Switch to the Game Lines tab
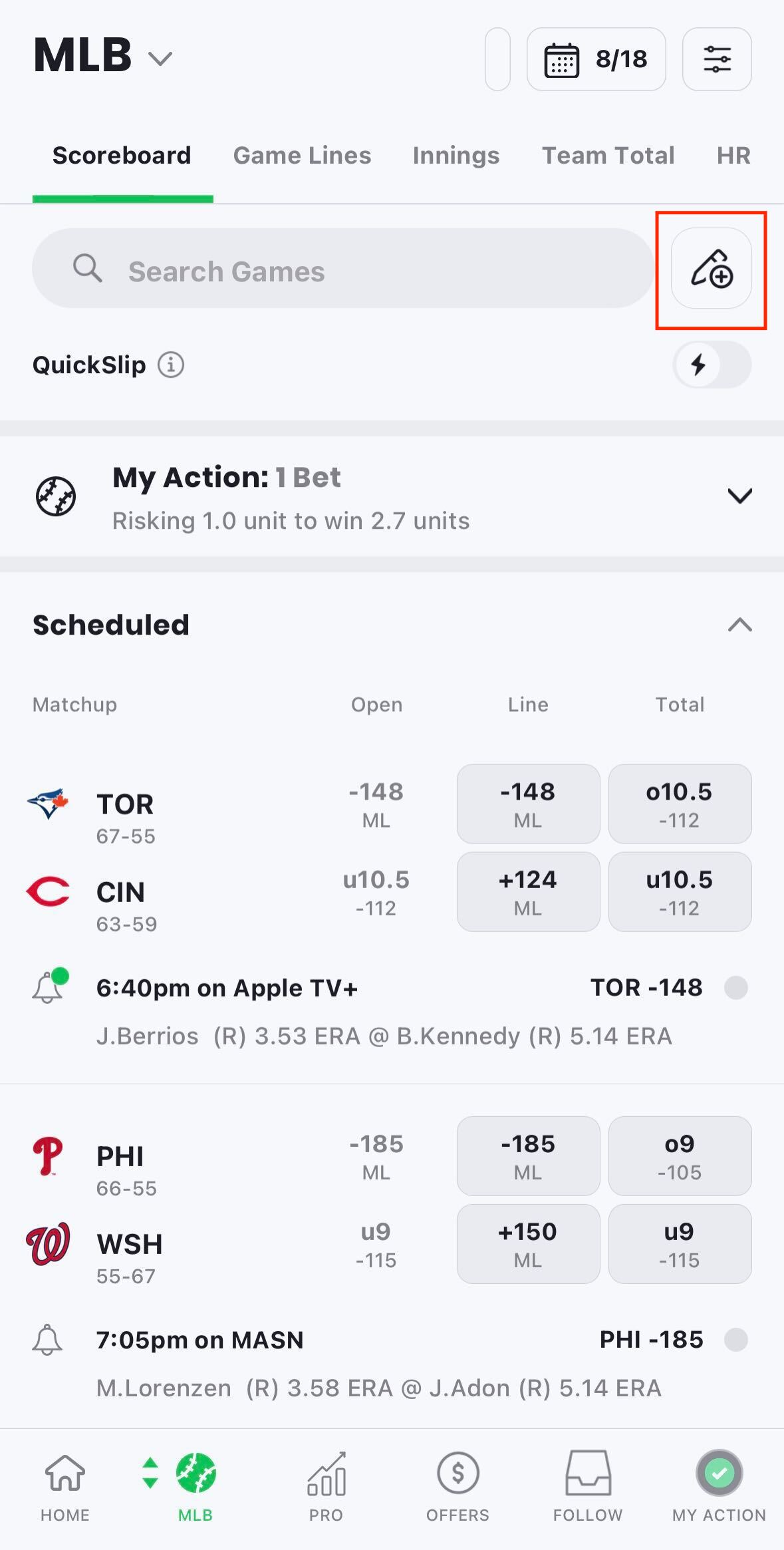Image resolution: width=784 pixels, height=1550 pixels. pos(303,155)
